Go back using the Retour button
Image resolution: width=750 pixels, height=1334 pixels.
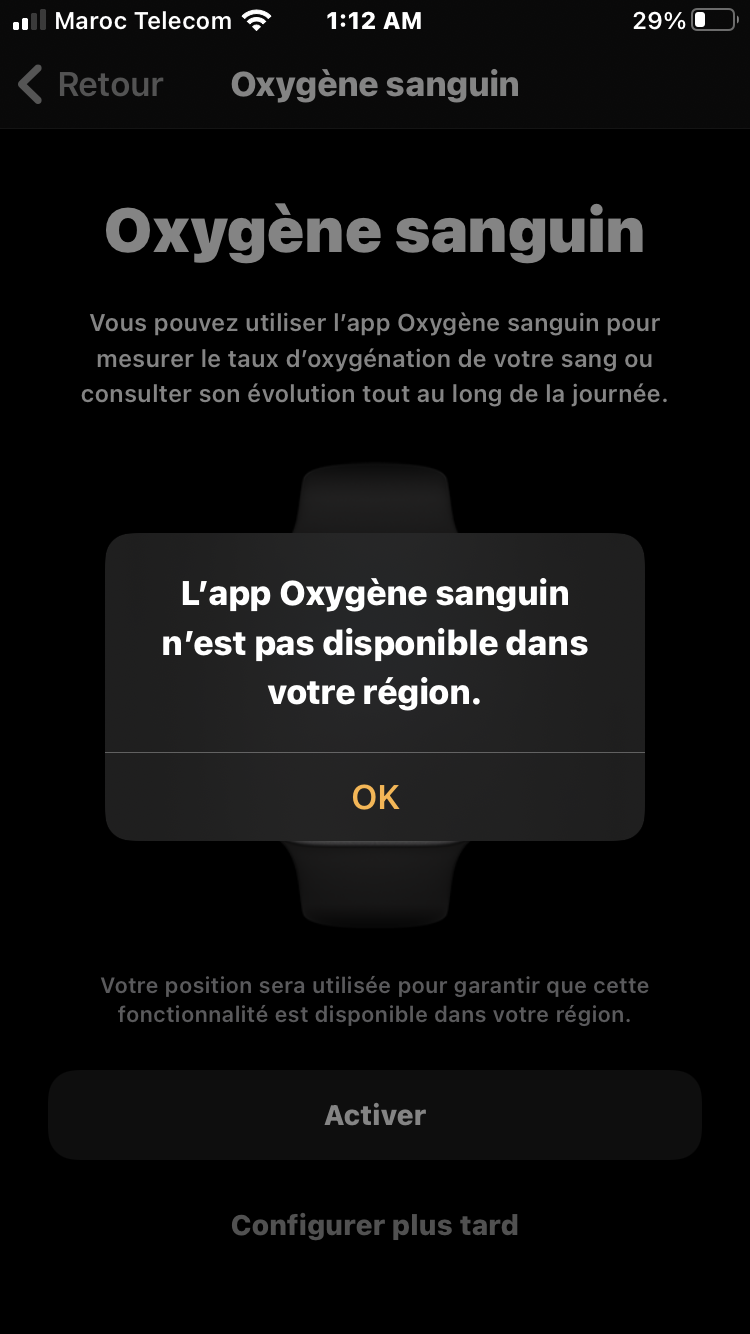(91, 85)
